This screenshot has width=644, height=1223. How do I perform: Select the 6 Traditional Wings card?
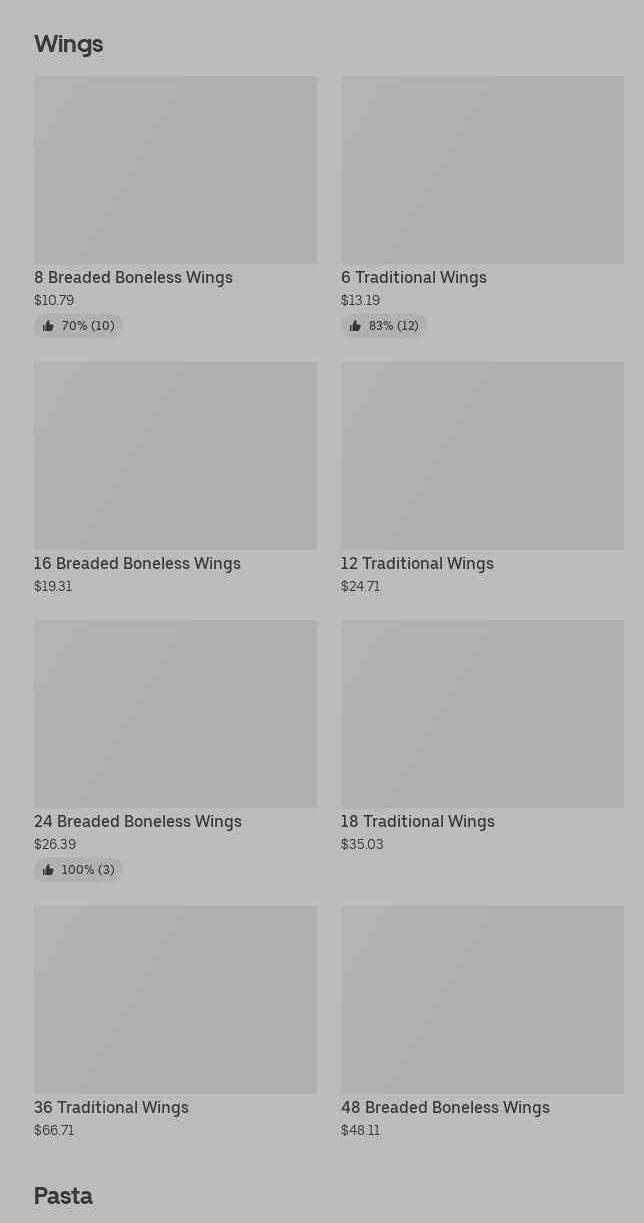tap(482, 207)
